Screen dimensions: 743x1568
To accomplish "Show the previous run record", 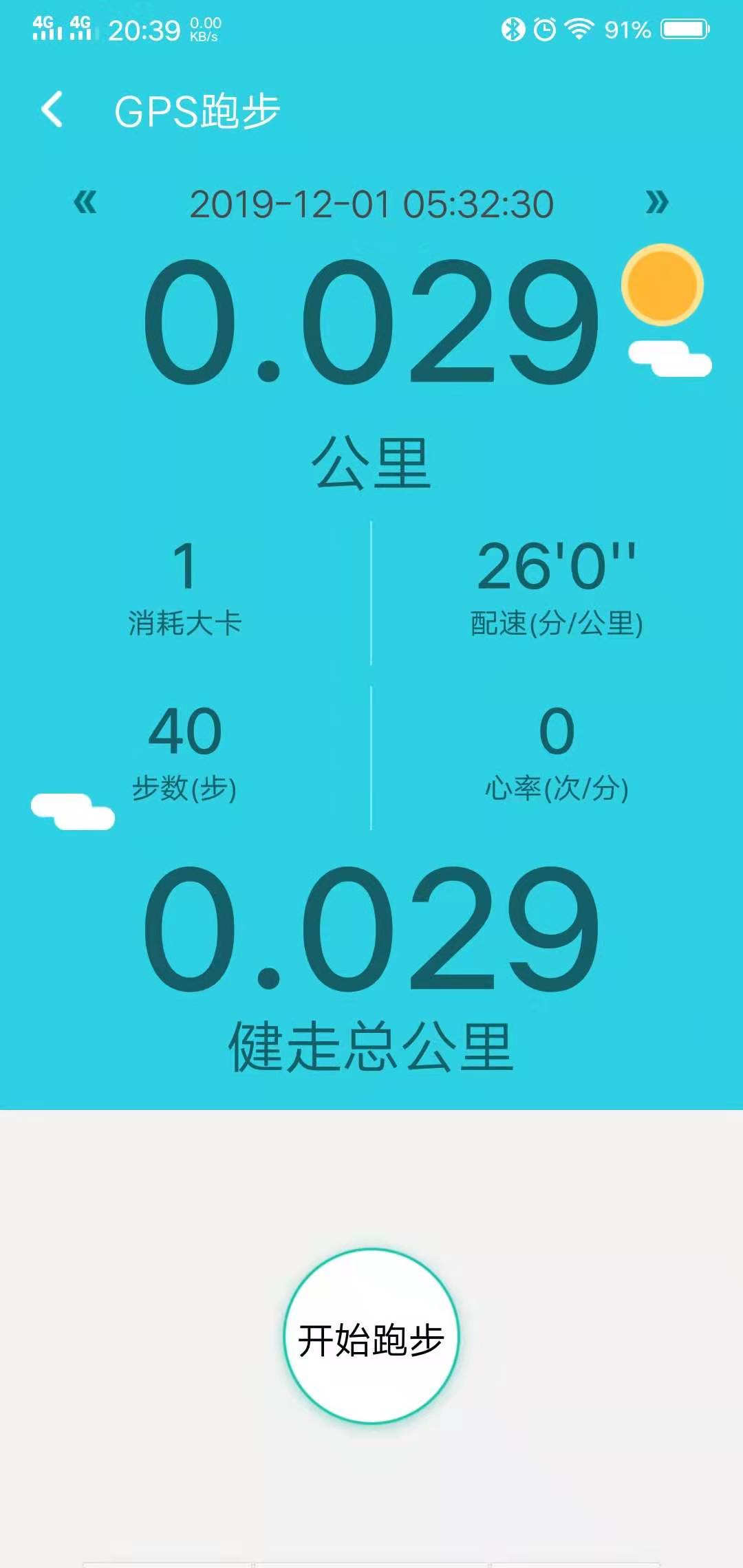I will [x=85, y=203].
